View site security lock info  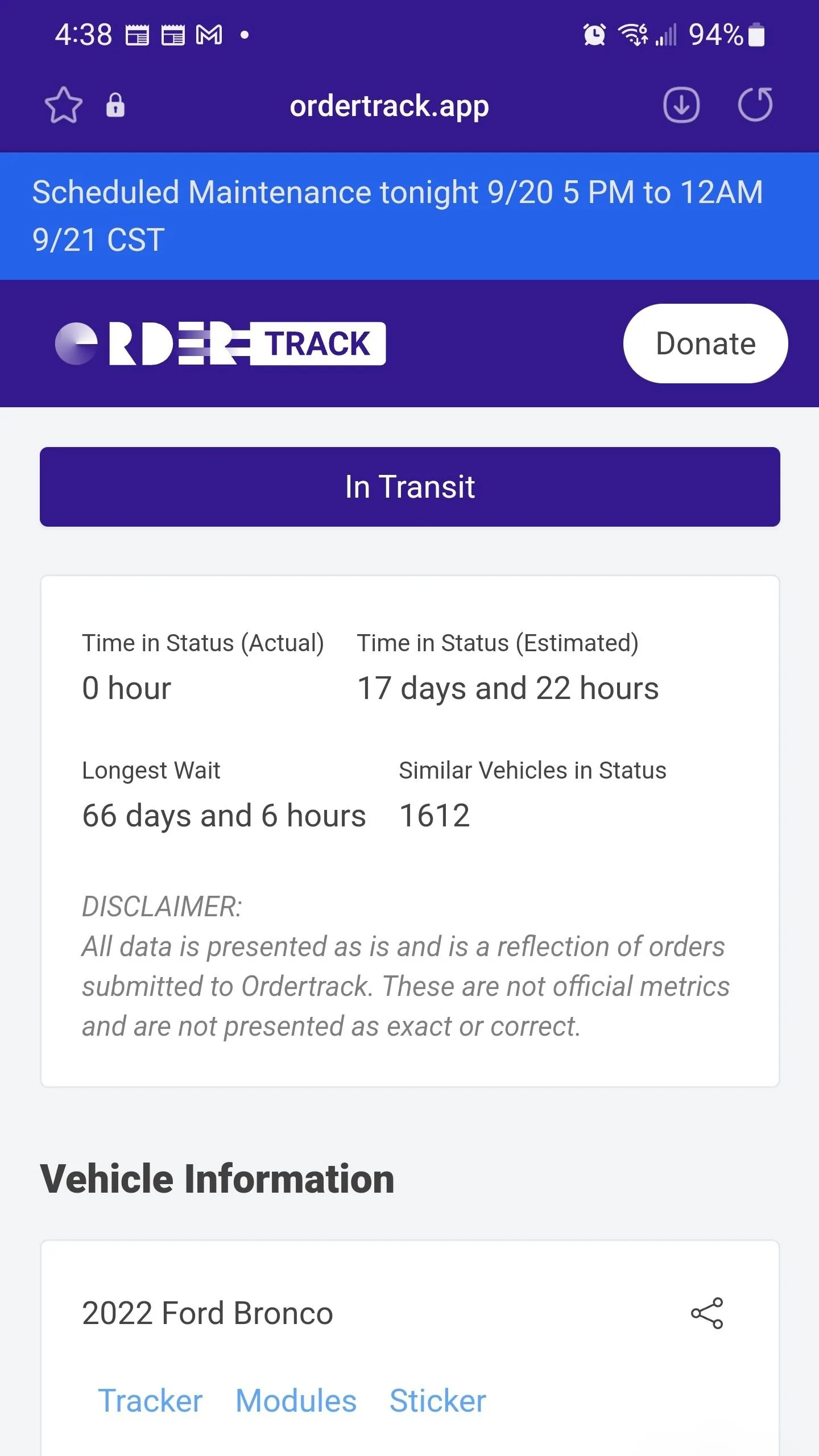click(x=115, y=105)
